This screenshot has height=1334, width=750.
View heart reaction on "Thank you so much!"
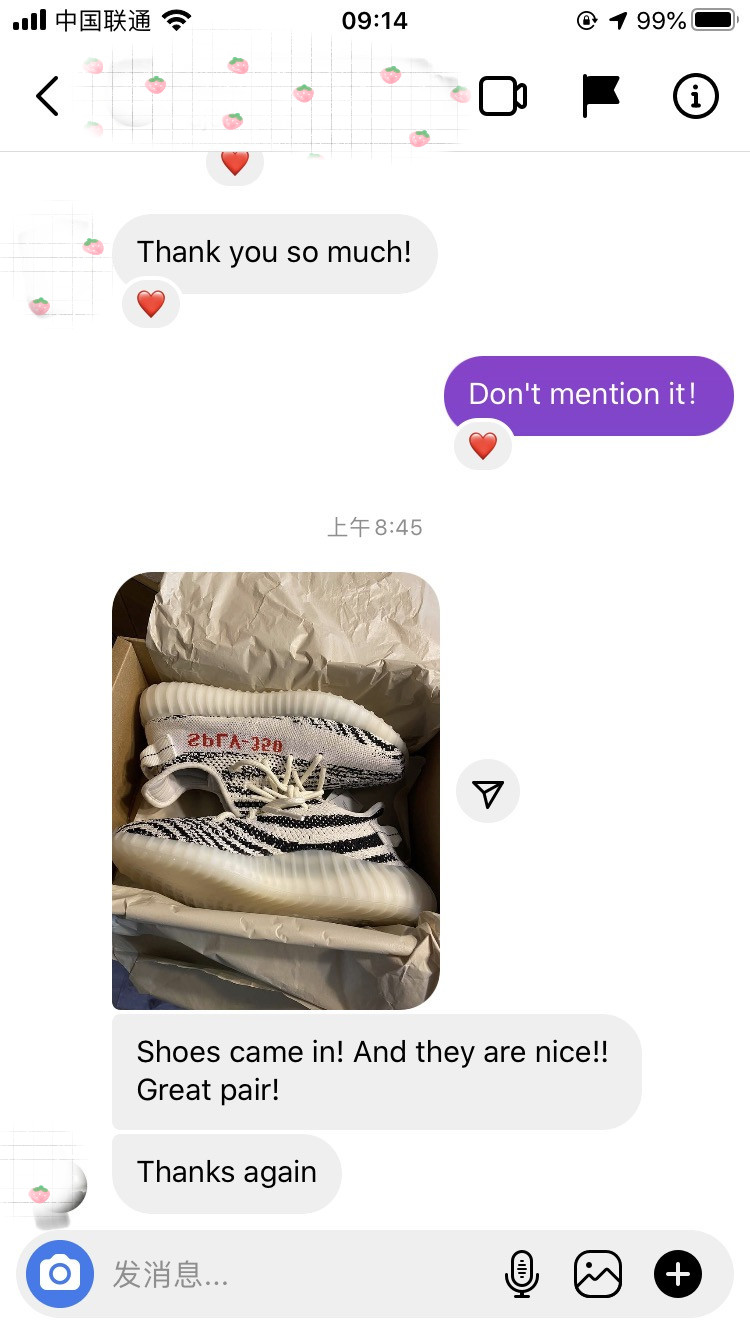click(x=151, y=304)
